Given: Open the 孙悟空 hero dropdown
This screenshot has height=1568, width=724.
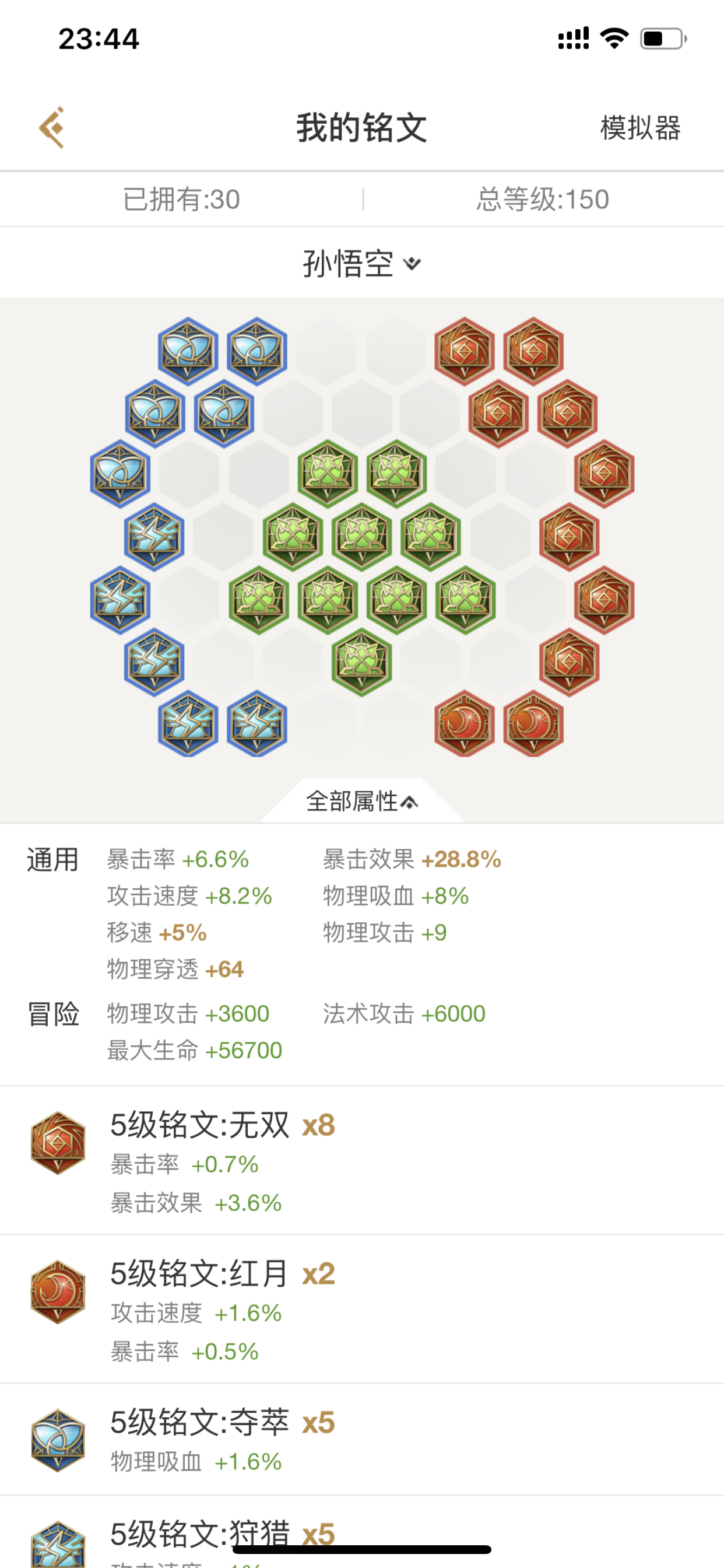Looking at the screenshot, I should pos(362,264).
